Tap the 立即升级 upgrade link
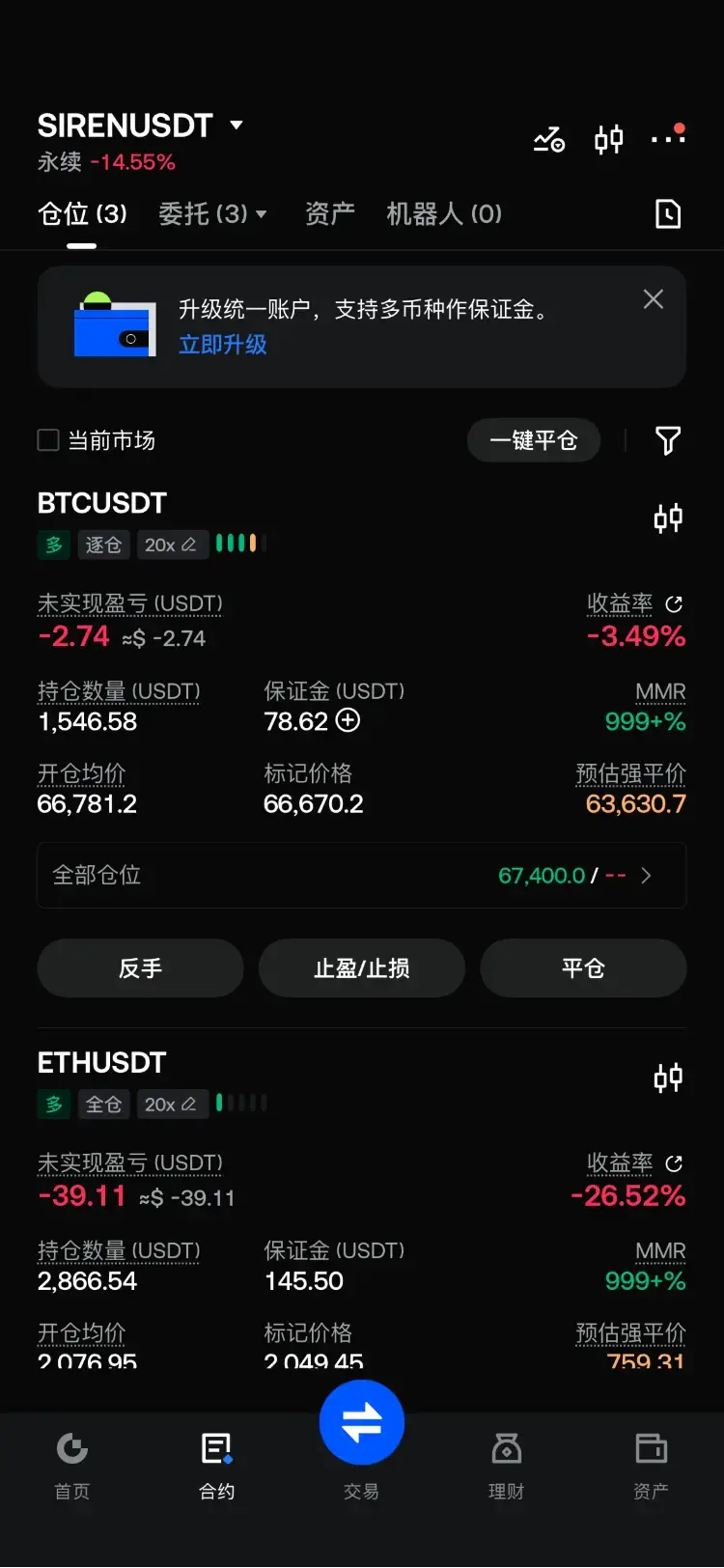The width and height of the screenshot is (724, 1568). (x=223, y=345)
